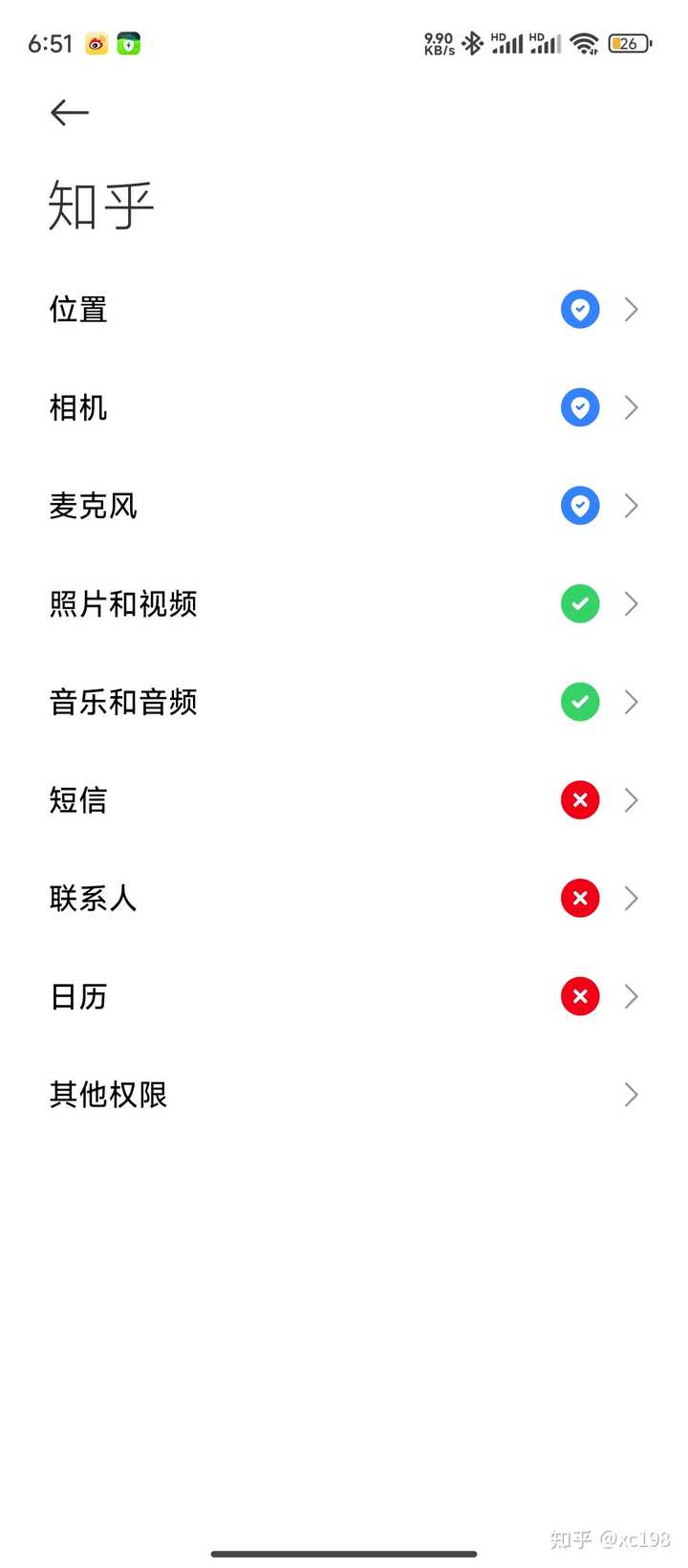Select the 麦克风 permission

click(x=344, y=506)
